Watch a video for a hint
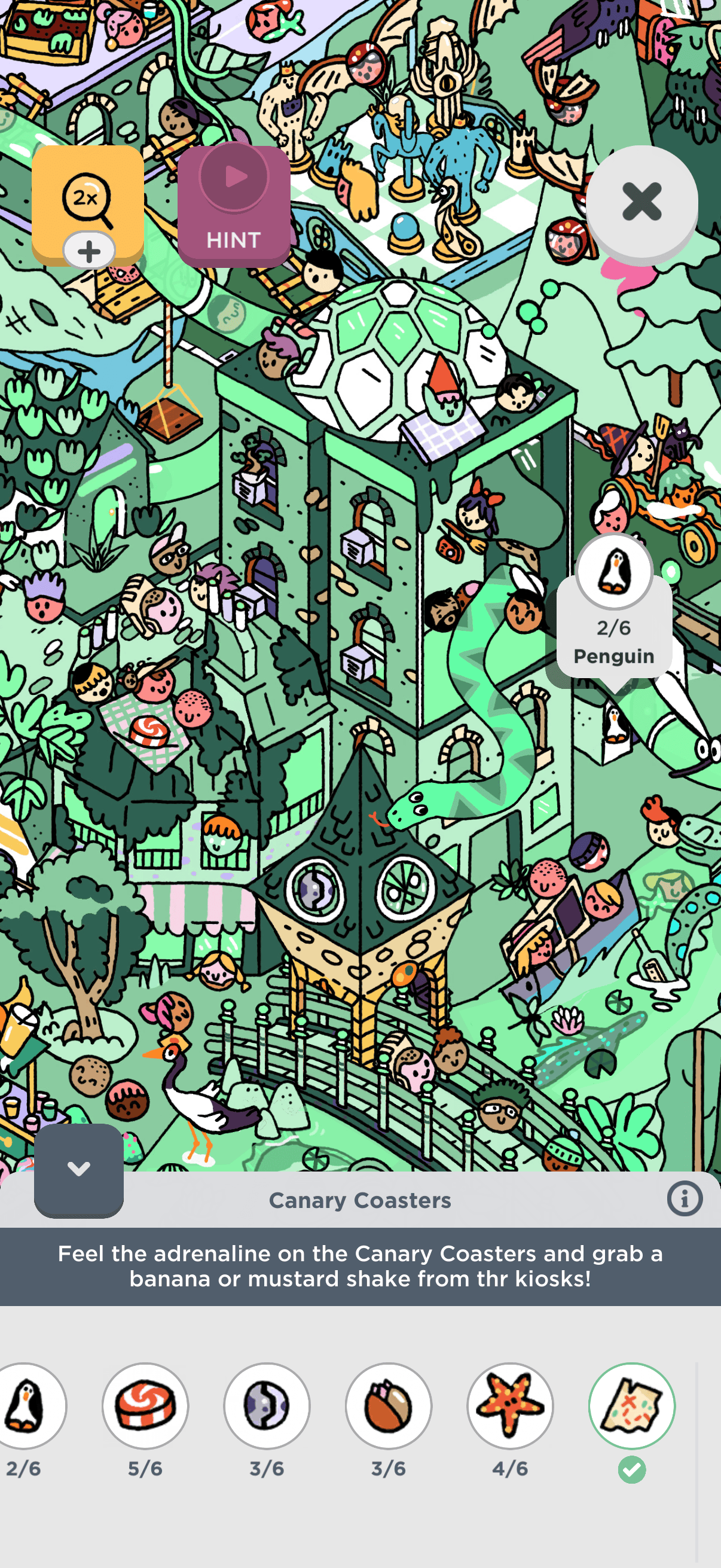 pyautogui.click(x=234, y=206)
